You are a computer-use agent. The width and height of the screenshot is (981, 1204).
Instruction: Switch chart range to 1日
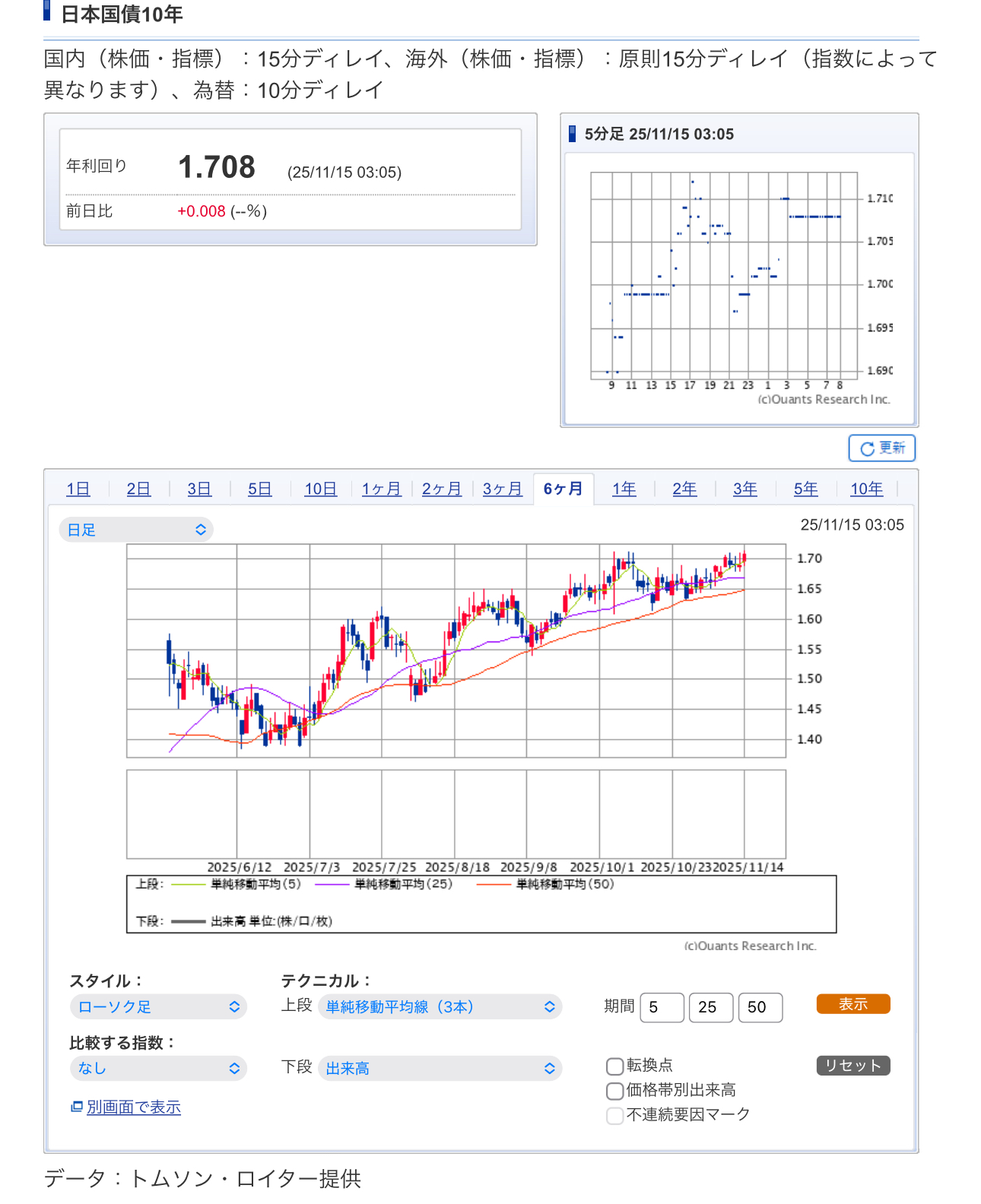click(78, 489)
